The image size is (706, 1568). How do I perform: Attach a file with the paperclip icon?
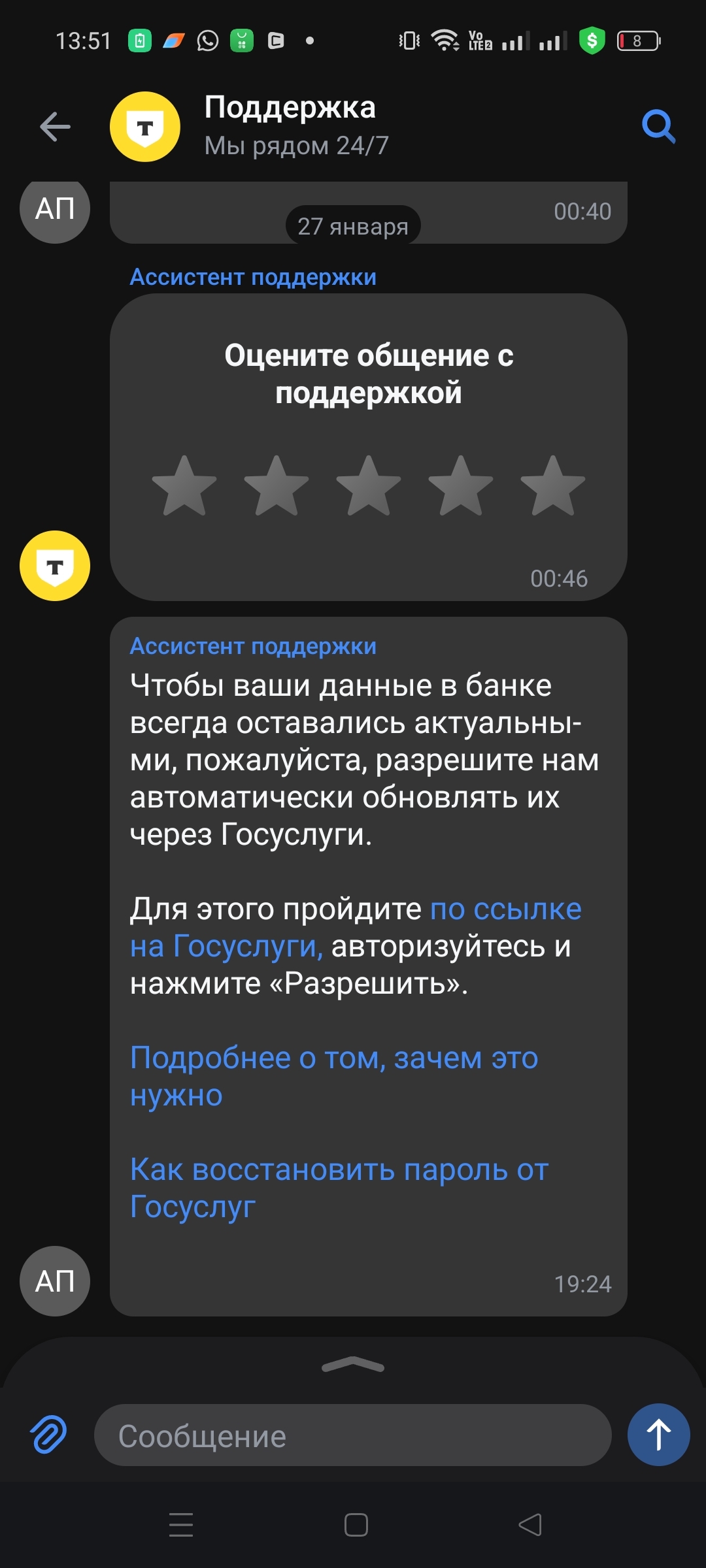[49, 1435]
